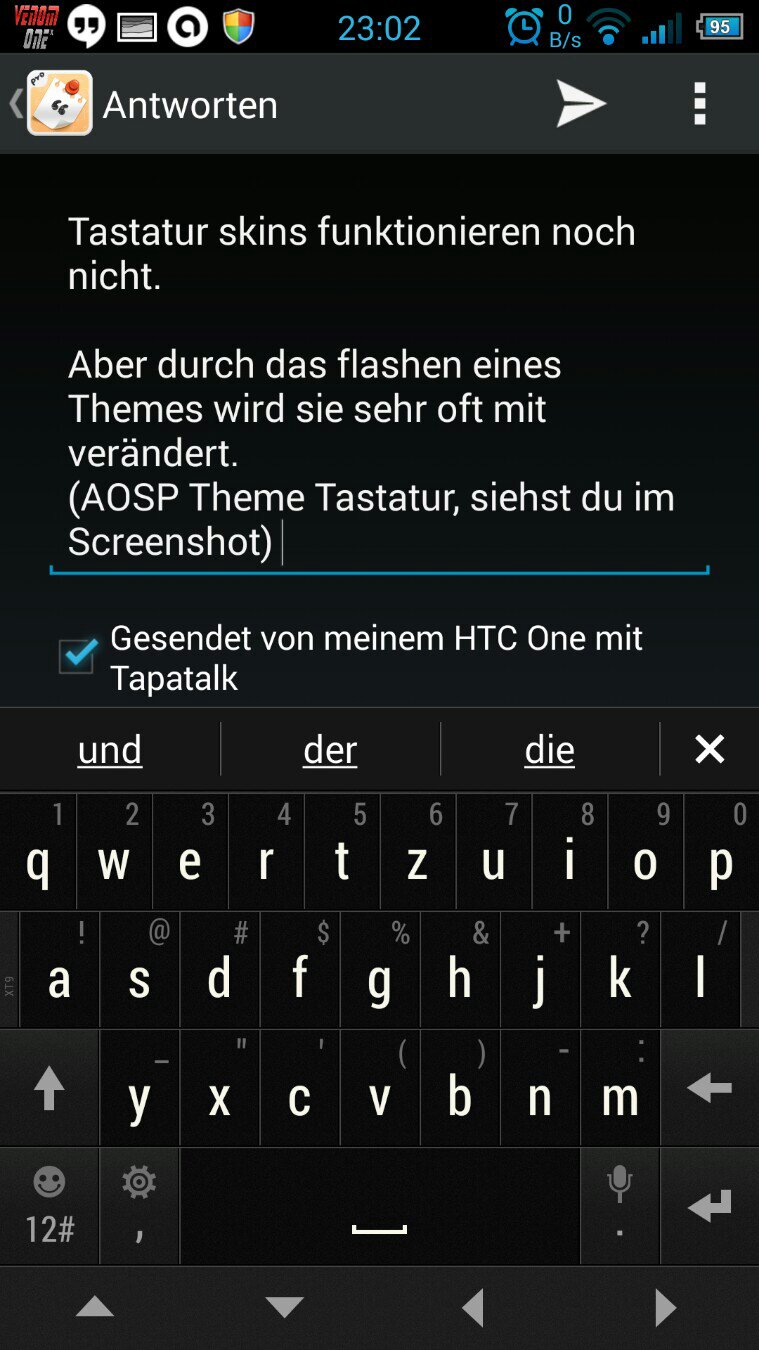The height and width of the screenshot is (1350, 759).
Task: Start voice input with the microphone key
Action: pyautogui.click(x=620, y=1205)
